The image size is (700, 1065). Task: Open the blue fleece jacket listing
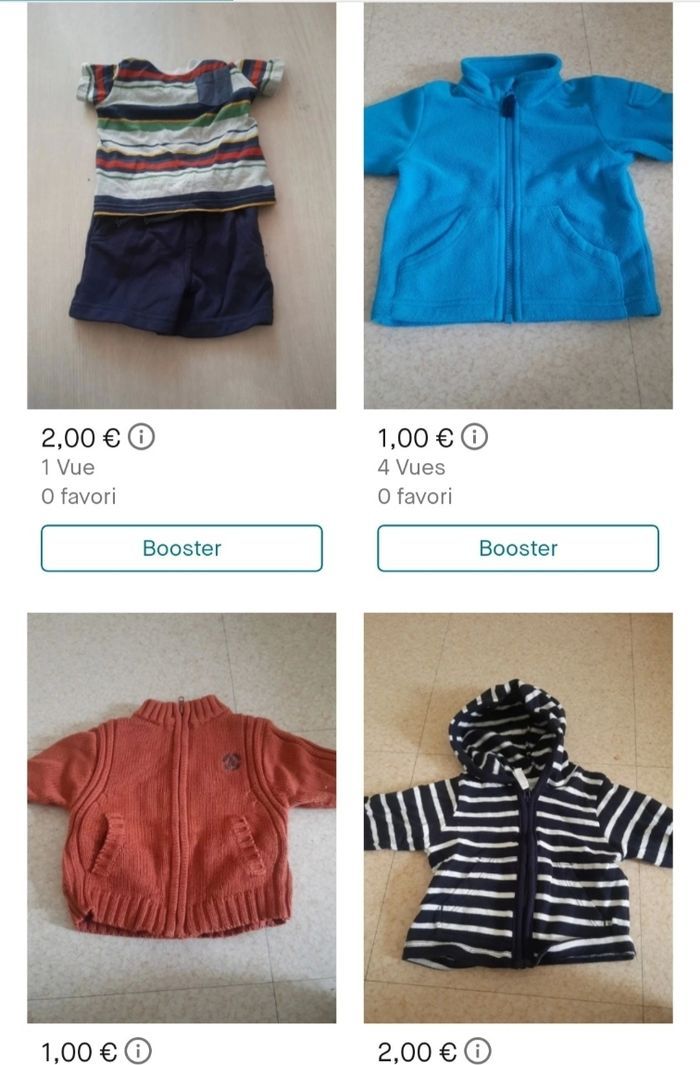pos(517,205)
